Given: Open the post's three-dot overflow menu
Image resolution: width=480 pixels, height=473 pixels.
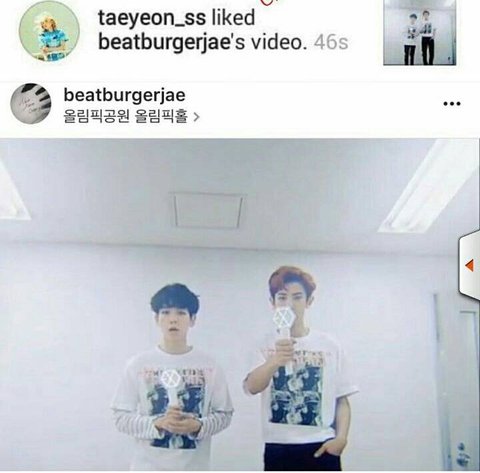Looking at the screenshot, I should (x=452, y=104).
